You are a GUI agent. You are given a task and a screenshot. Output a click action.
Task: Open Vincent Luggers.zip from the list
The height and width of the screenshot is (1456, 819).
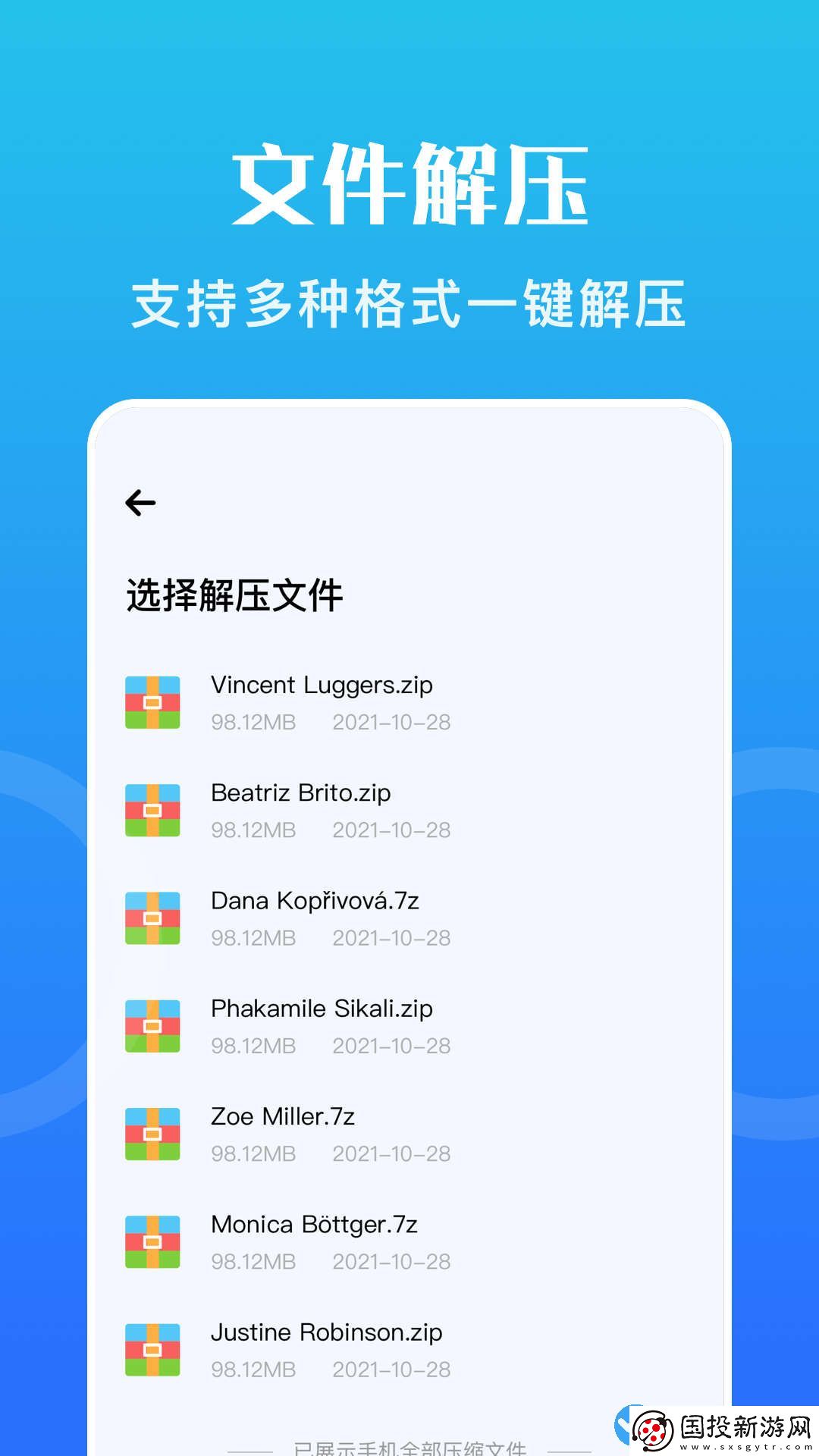(x=322, y=685)
